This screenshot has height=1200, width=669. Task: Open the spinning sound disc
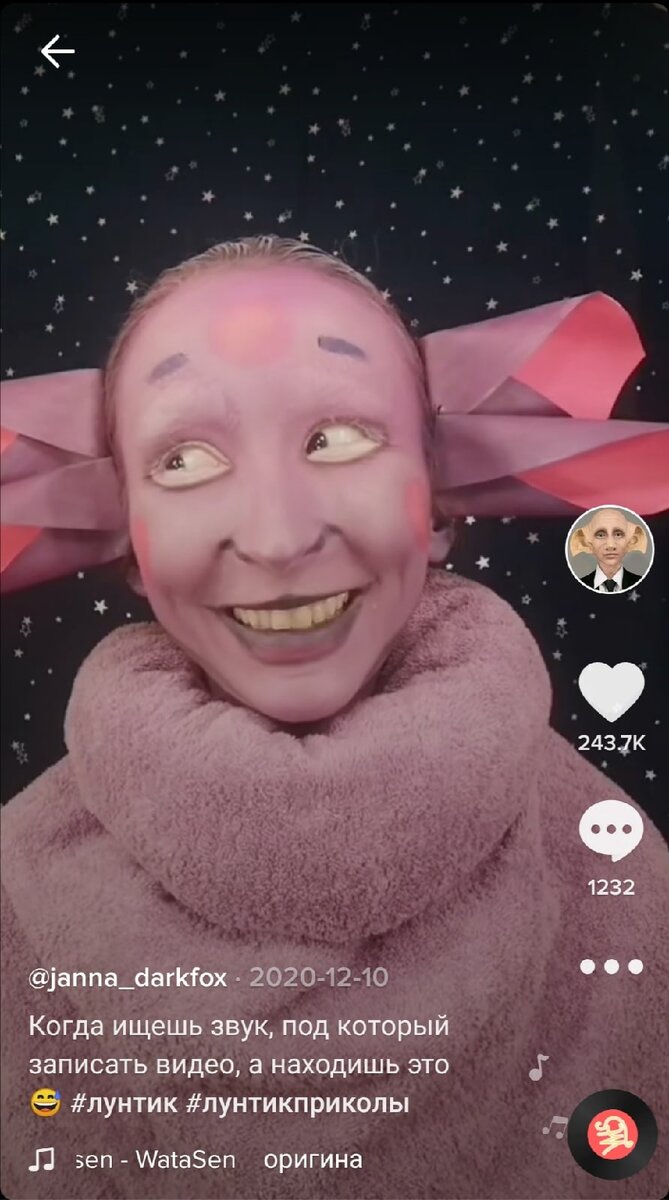[x=612, y=1134]
